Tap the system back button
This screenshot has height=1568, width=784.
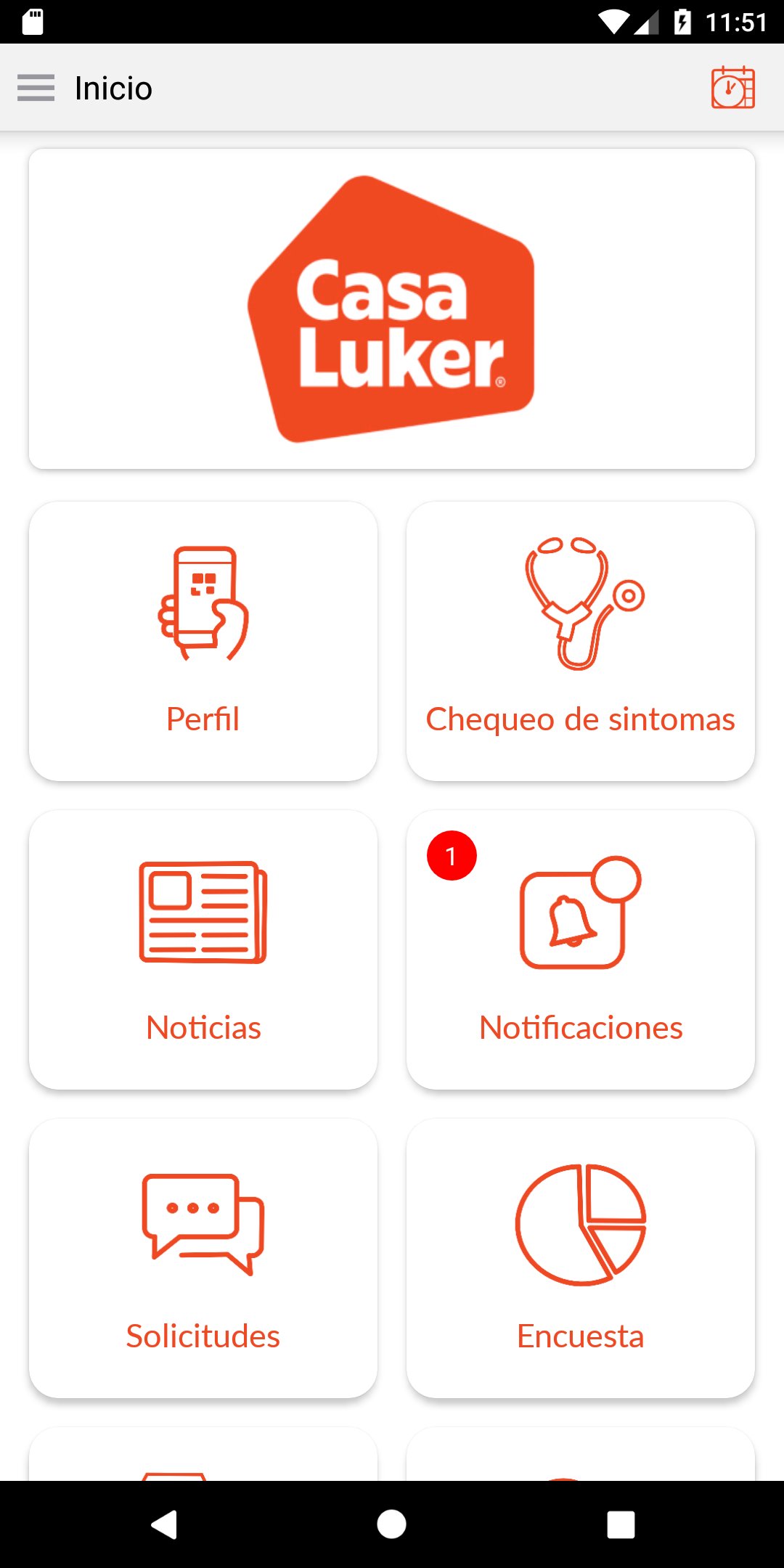[165, 1524]
